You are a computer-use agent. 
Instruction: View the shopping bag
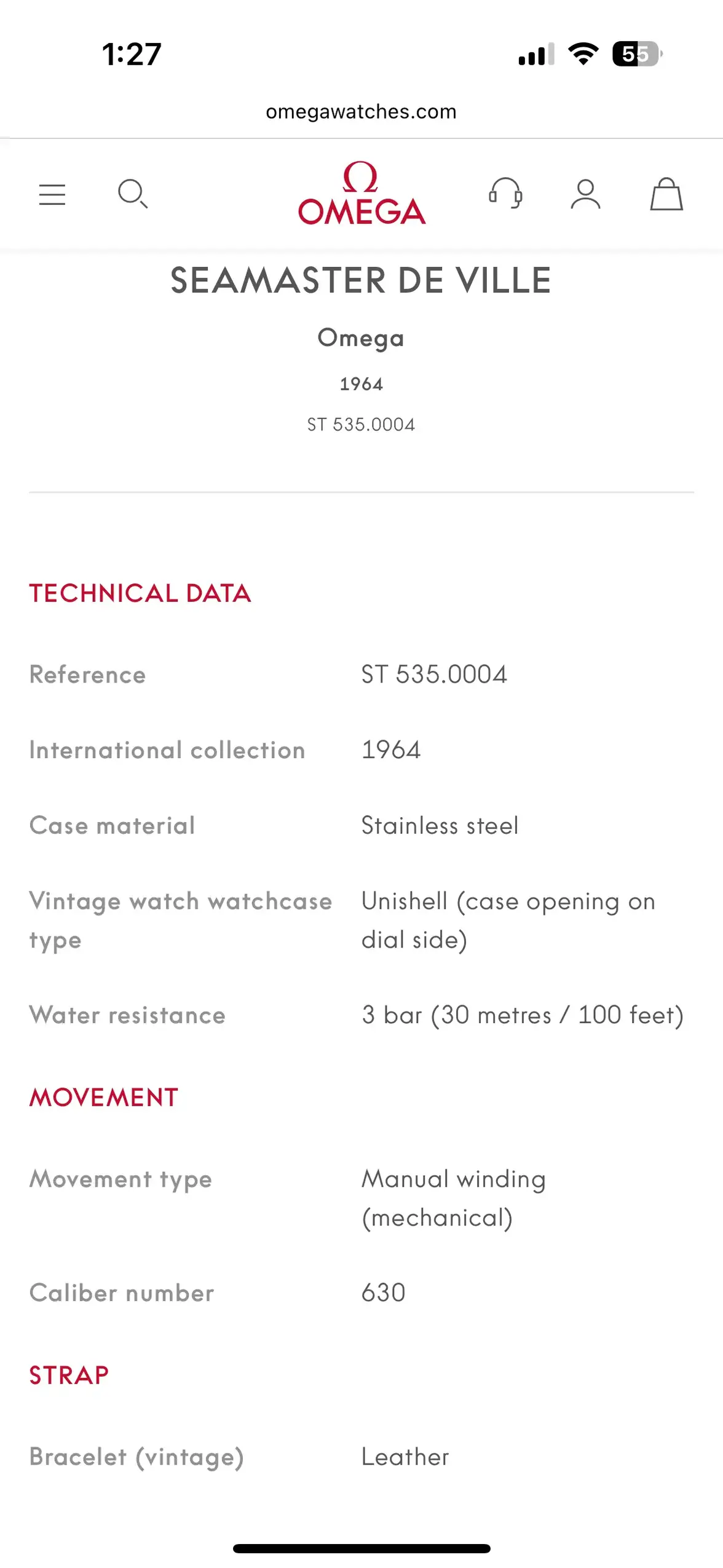point(666,194)
